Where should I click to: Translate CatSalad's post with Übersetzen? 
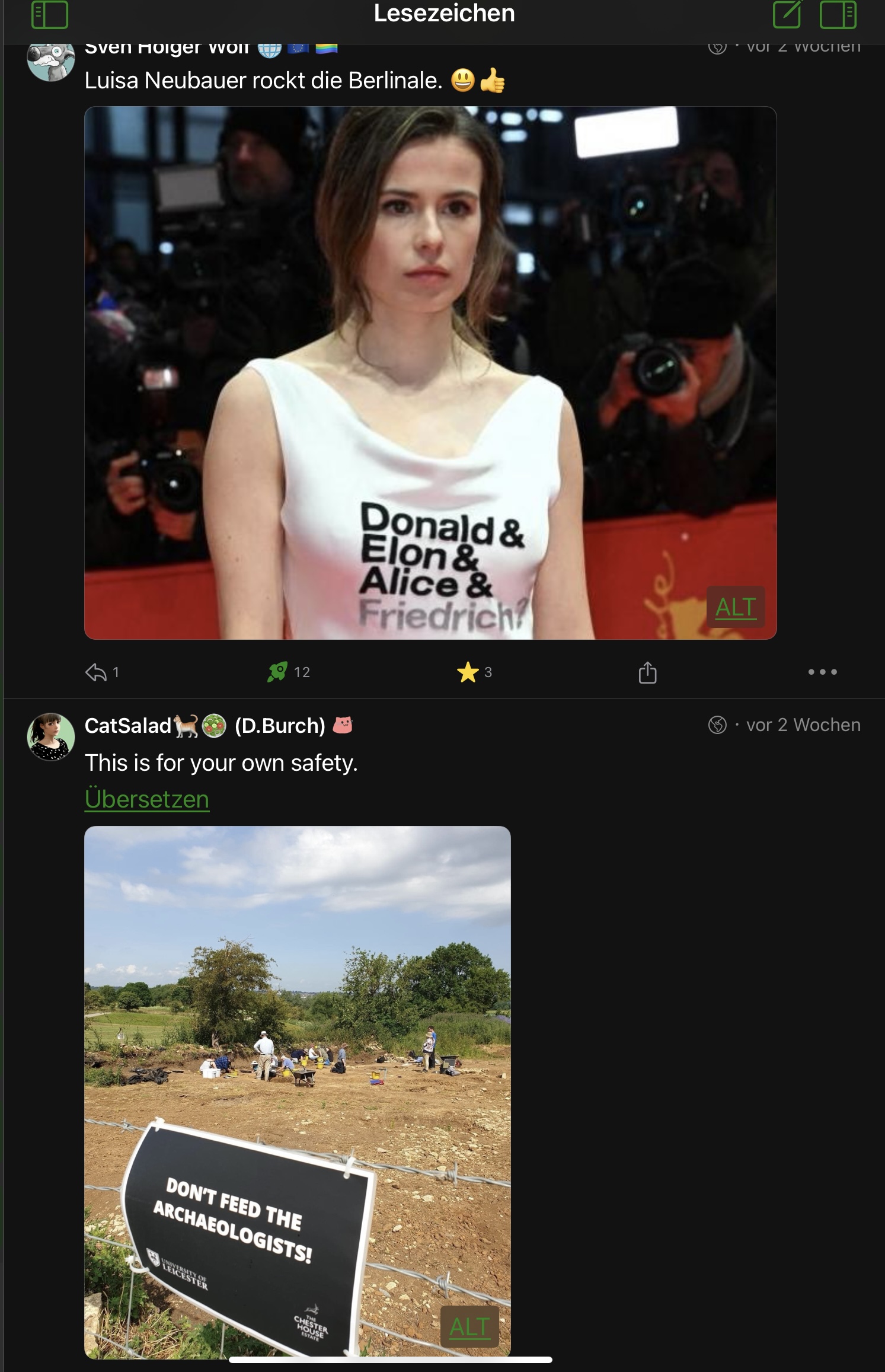tap(147, 799)
